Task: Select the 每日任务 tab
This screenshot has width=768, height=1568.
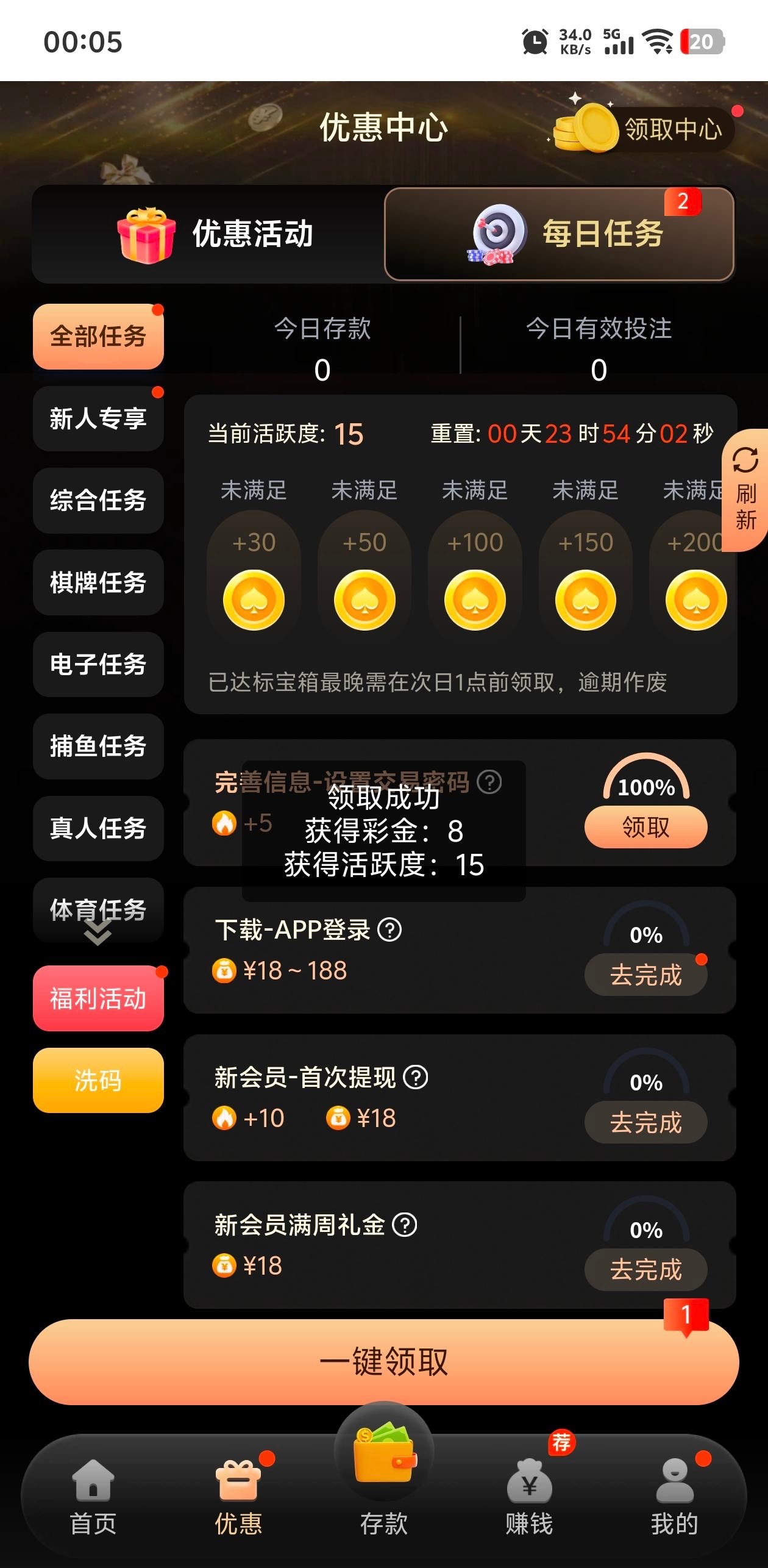Action: click(x=559, y=234)
